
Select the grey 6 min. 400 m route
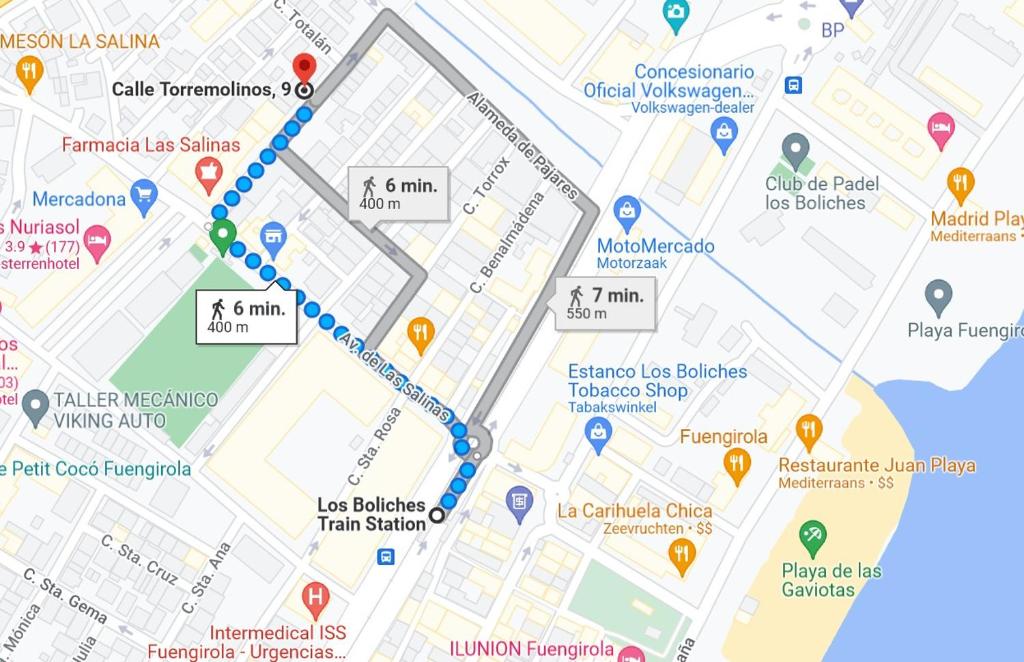[x=399, y=193]
